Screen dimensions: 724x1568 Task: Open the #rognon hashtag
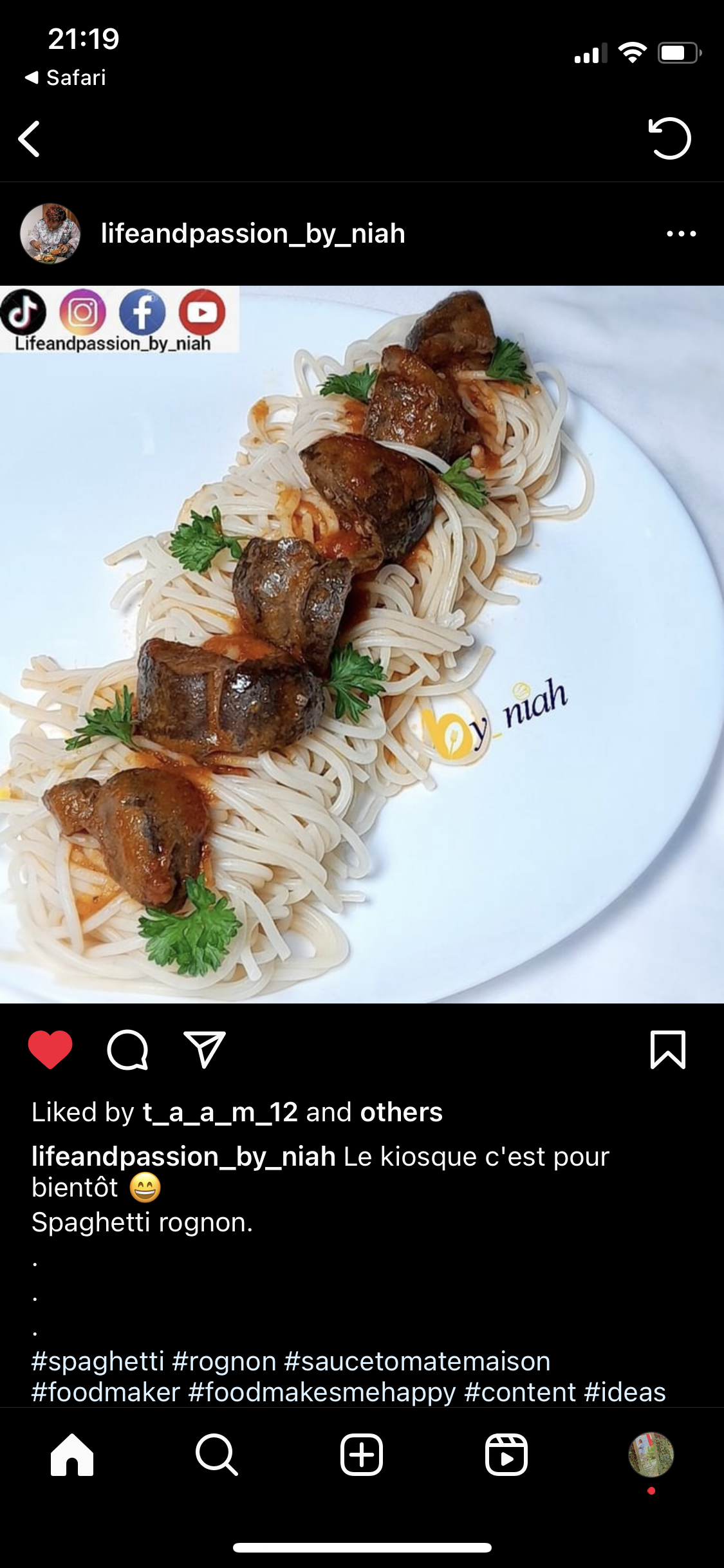click(224, 1361)
